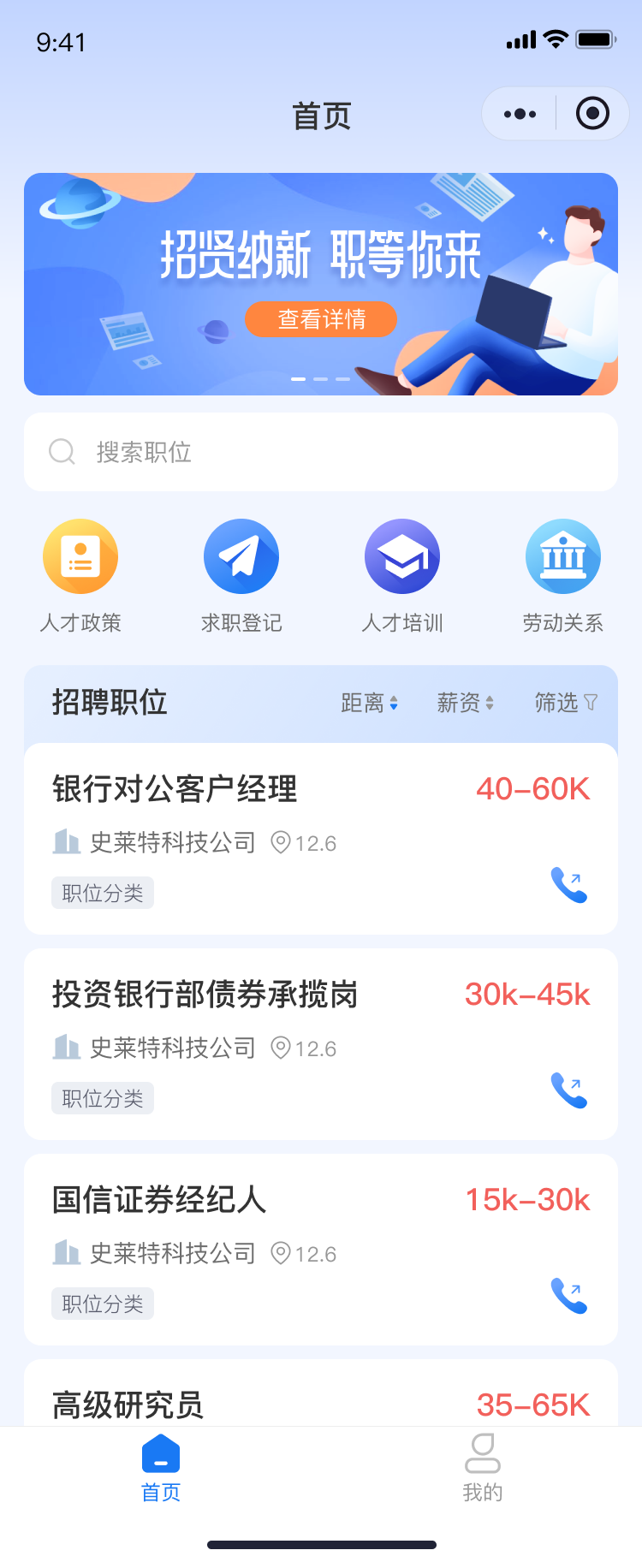Open 求职登记 section
The height and width of the screenshot is (1568, 642).
click(x=241, y=575)
